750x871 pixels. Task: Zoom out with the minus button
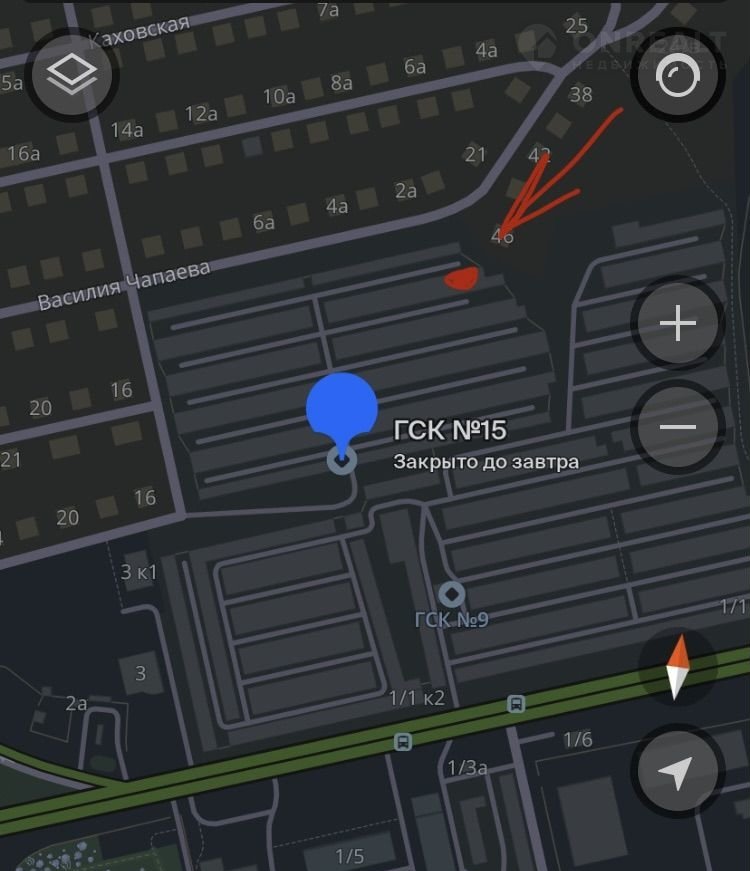click(678, 427)
